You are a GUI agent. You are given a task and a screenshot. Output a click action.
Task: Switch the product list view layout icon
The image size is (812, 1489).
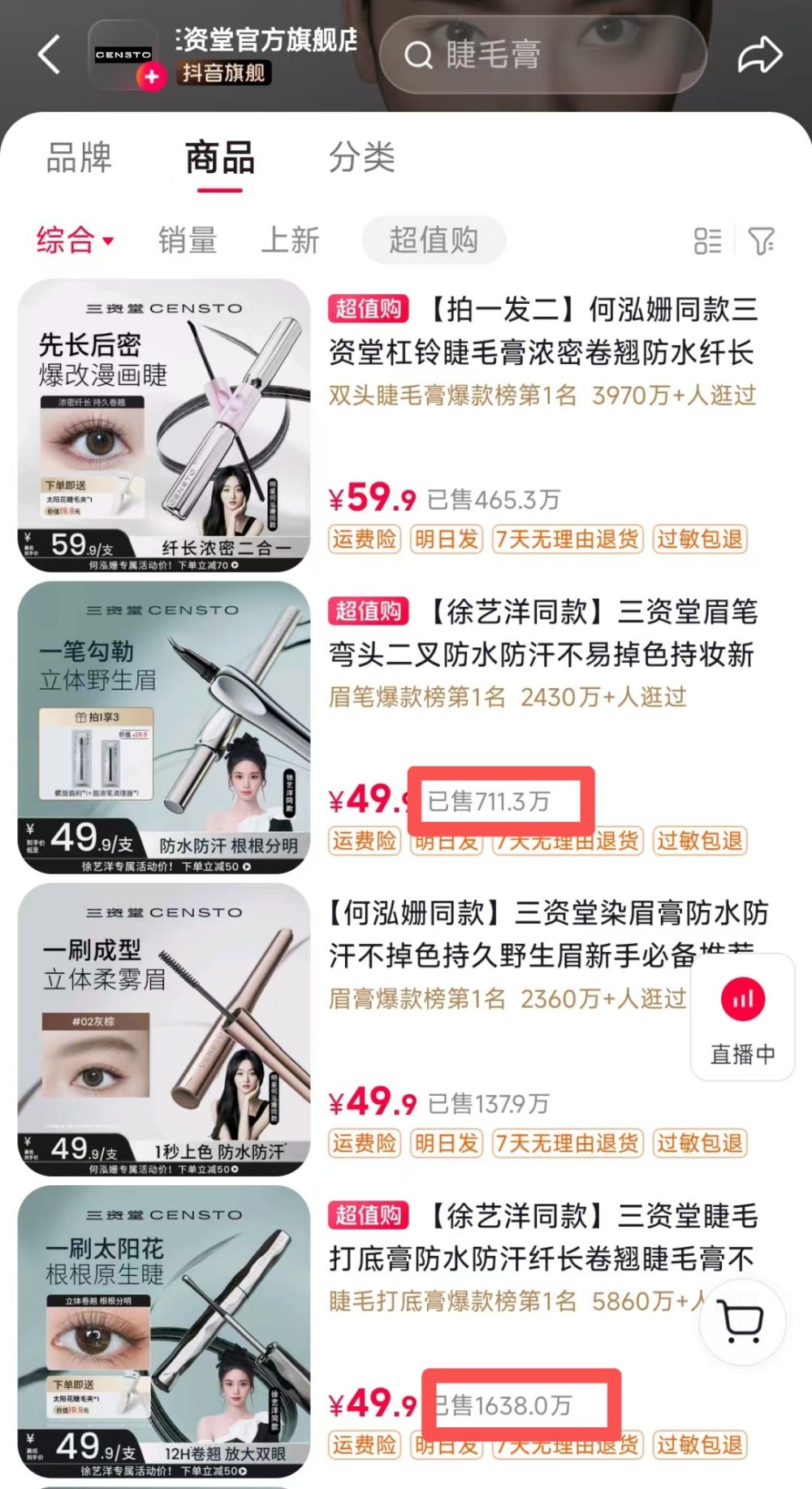[707, 240]
